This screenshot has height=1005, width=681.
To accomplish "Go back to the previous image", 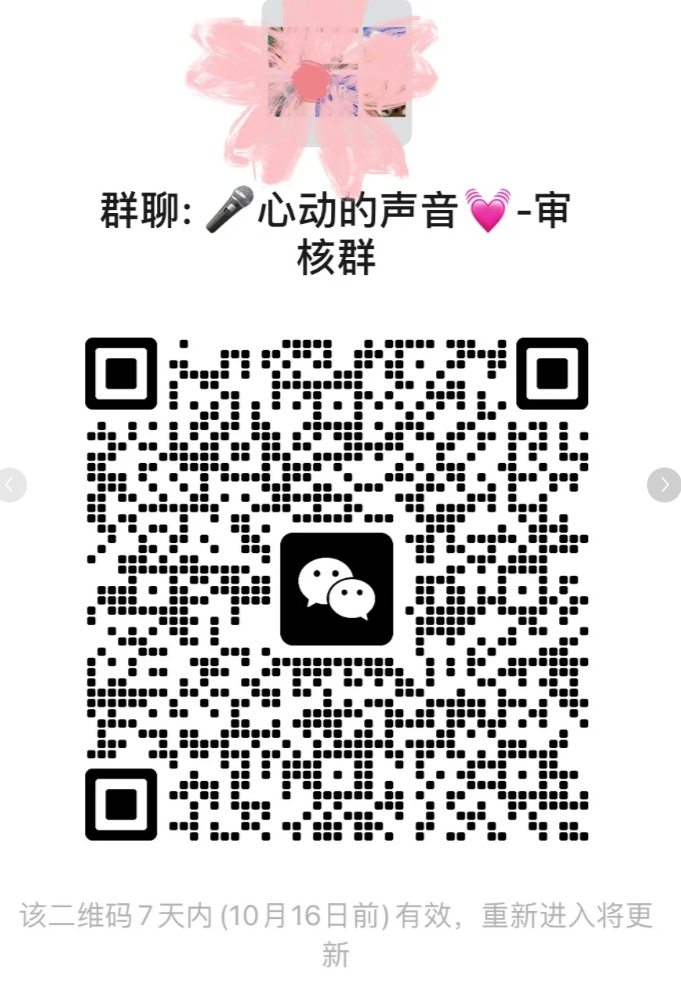I will (11, 485).
